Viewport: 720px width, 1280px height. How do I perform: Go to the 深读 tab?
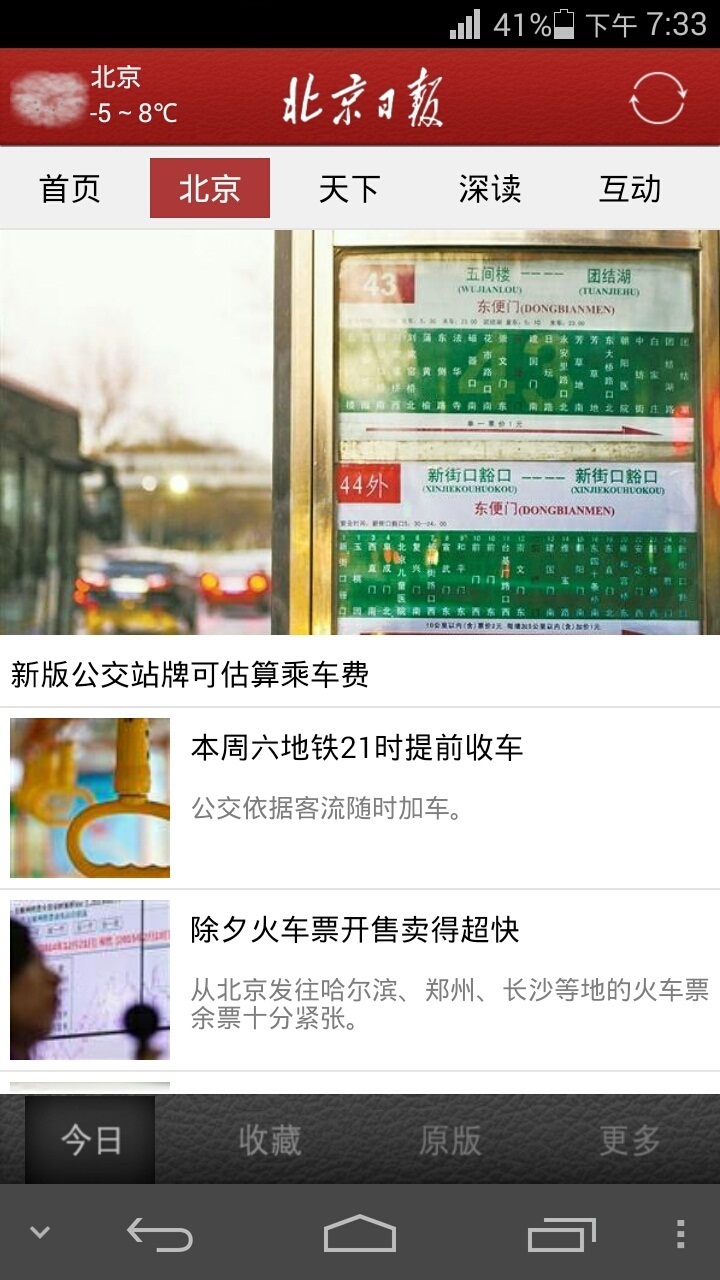pyautogui.click(x=490, y=188)
